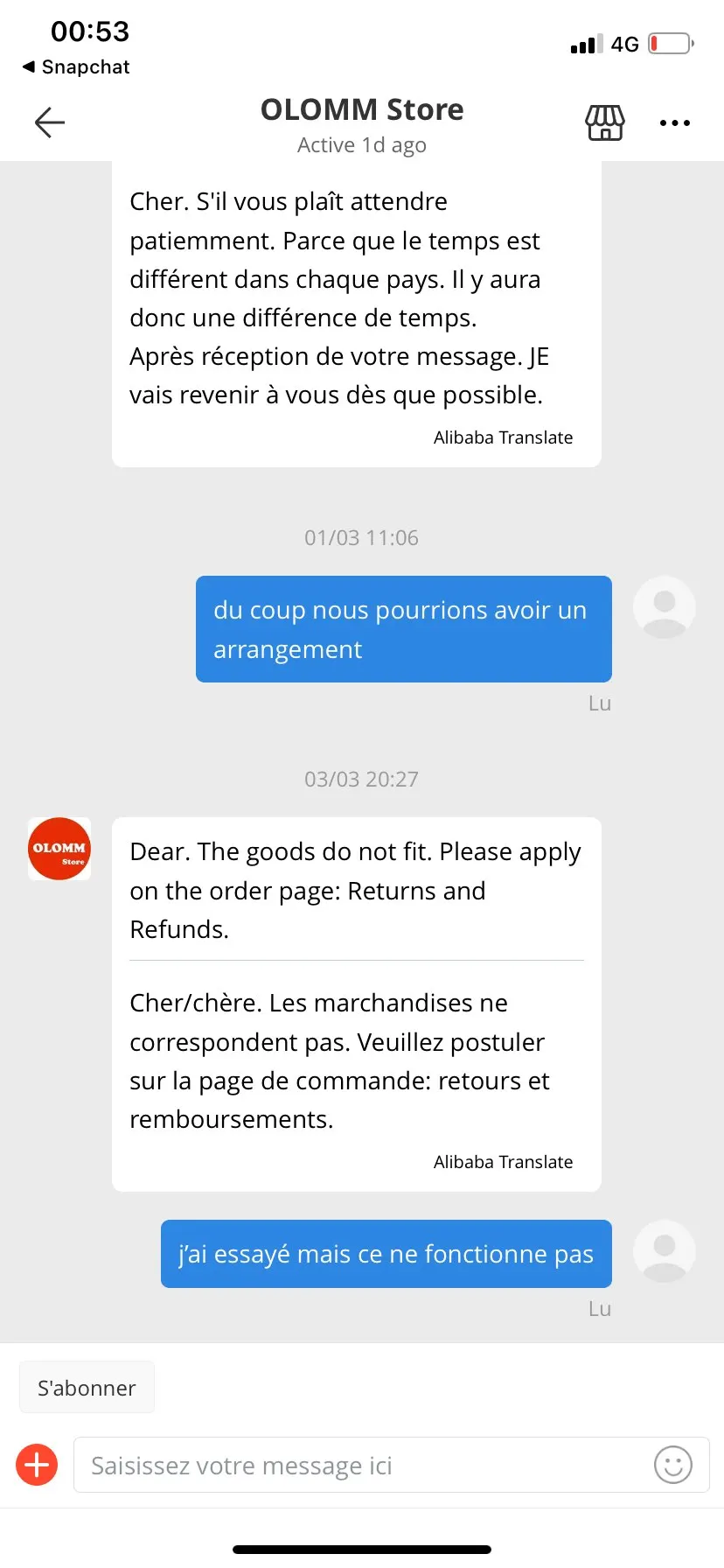724x1568 pixels.
Task: Open OLOMM Store avatar profile
Action: coord(59,849)
